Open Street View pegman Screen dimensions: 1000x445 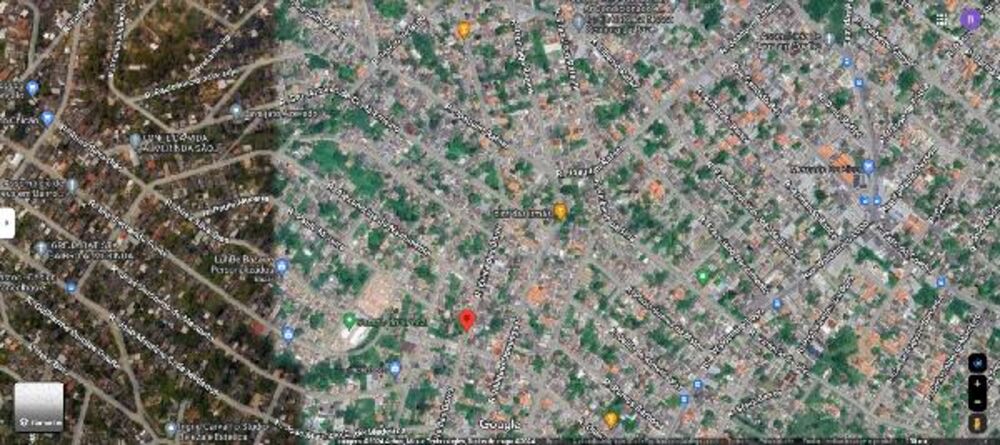(x=978, y=422)
